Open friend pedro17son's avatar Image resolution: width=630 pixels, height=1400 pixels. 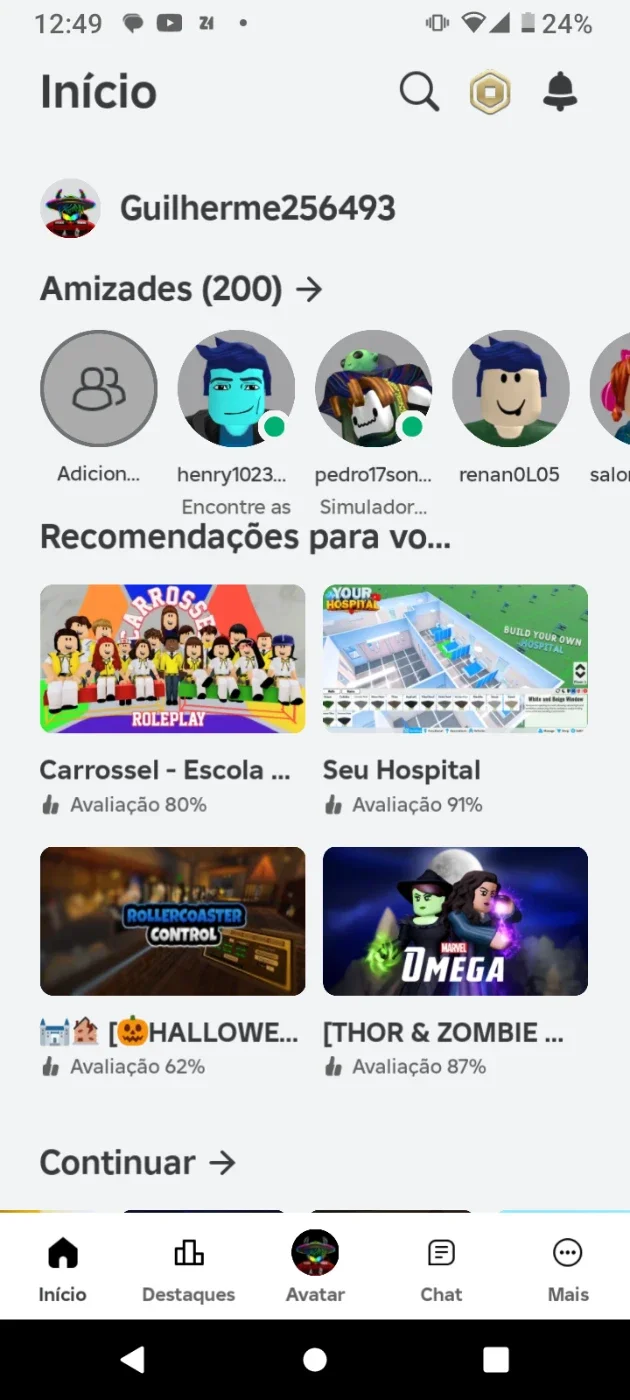(x=373, y=388)
